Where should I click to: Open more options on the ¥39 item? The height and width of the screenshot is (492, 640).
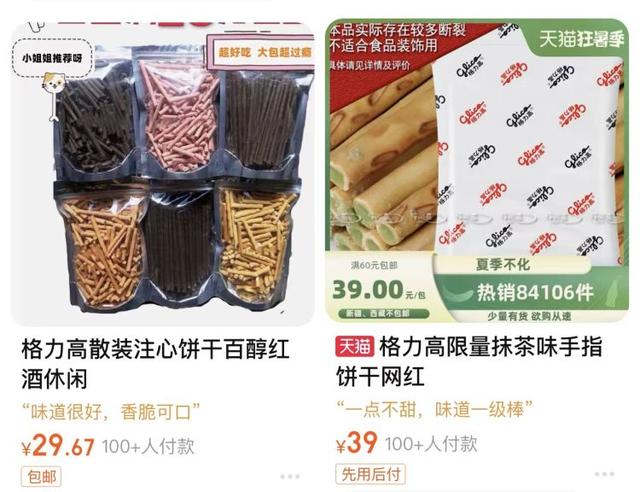[604, 475]
